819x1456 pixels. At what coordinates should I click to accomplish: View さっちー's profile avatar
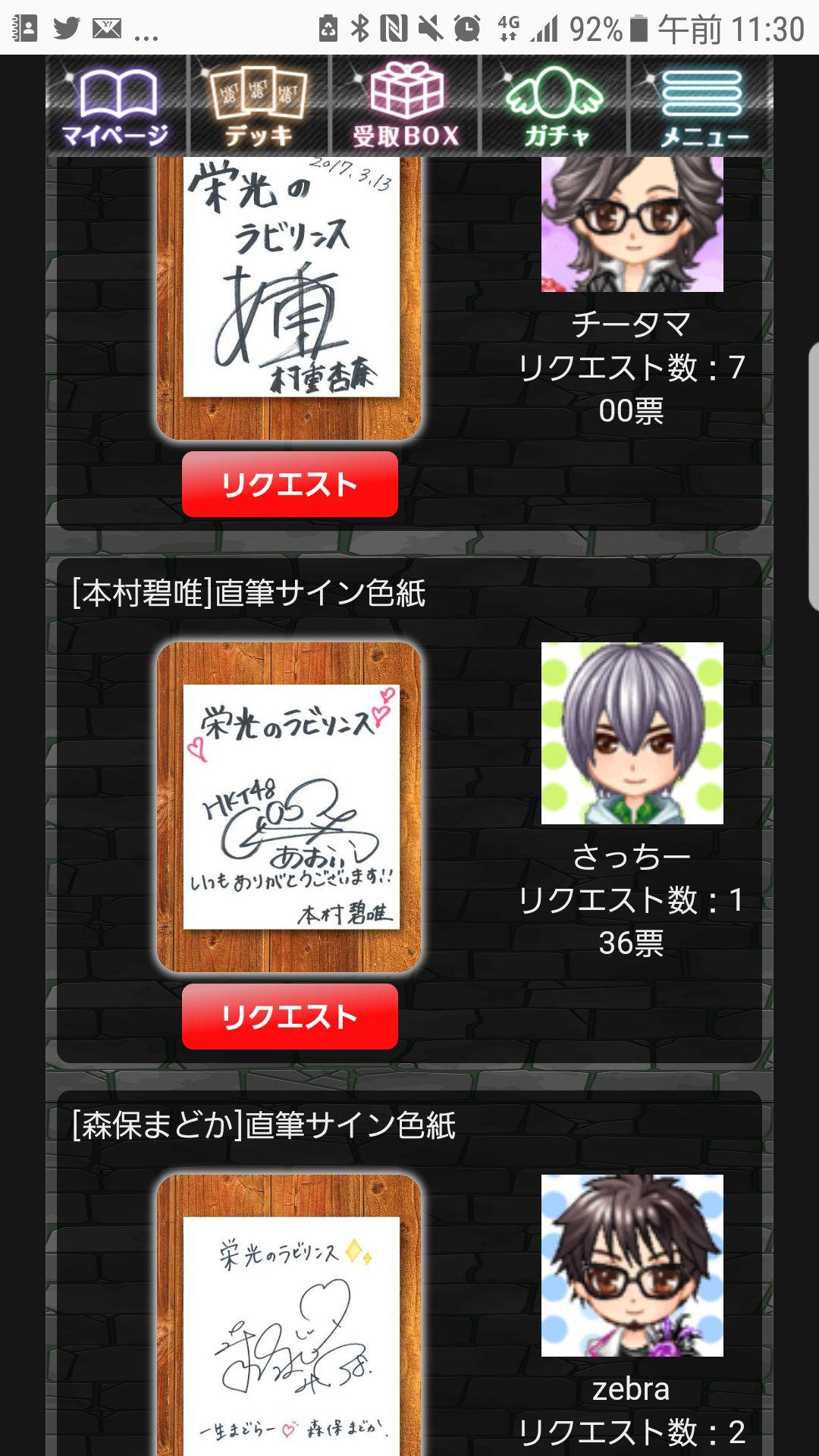pos(632,733)
